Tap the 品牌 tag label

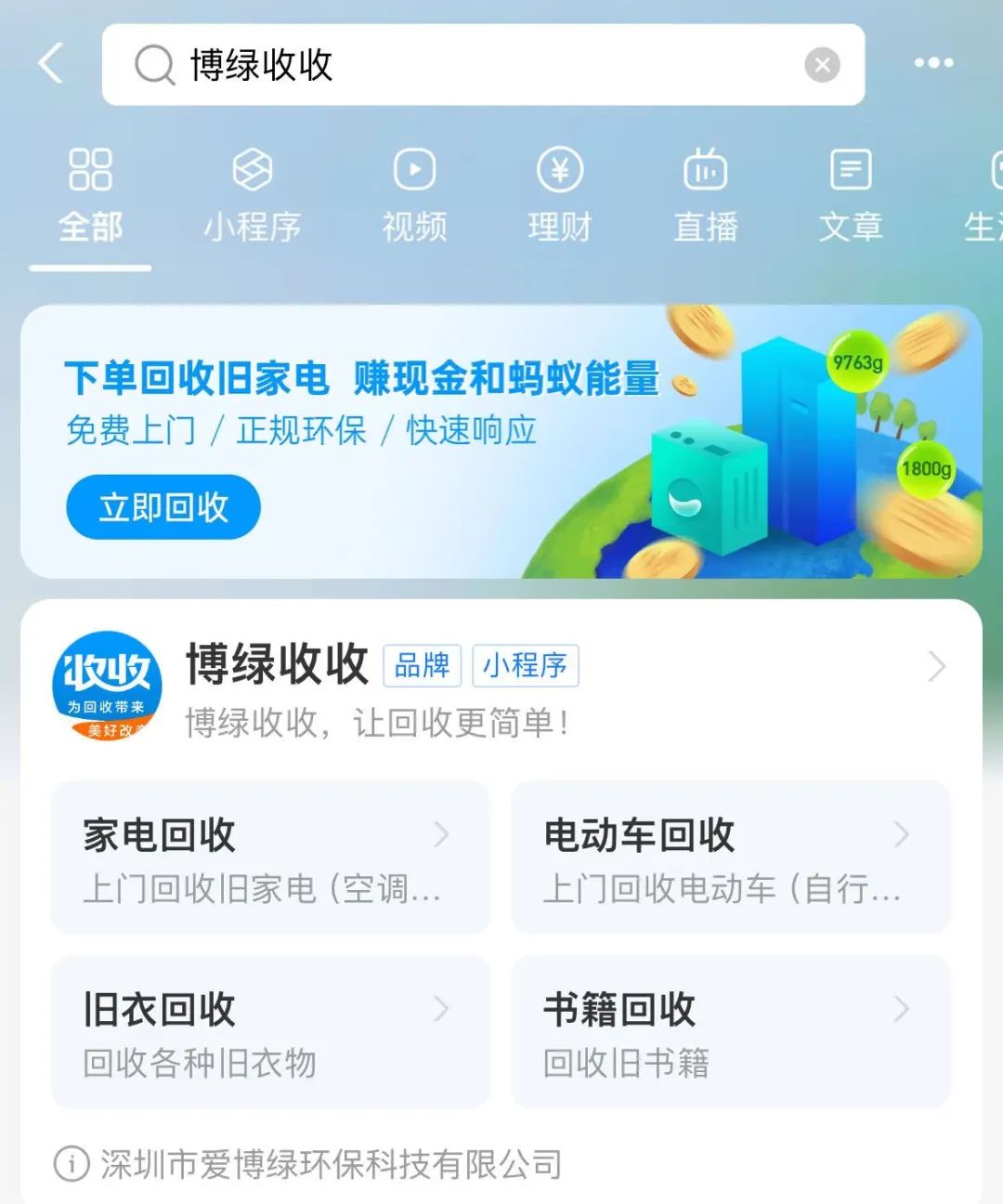pyautogui.click(x=423, y=665)
